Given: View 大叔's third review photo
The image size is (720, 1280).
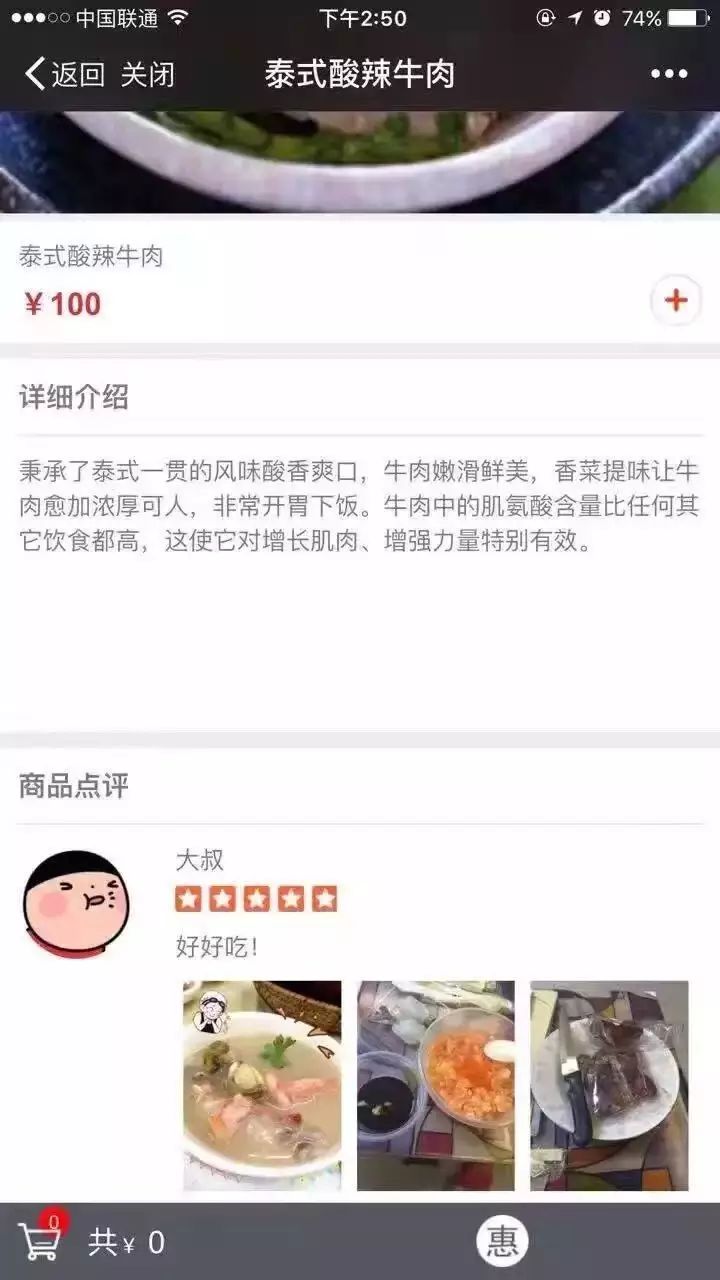Looking at the screenshot, I should 609,1085.
